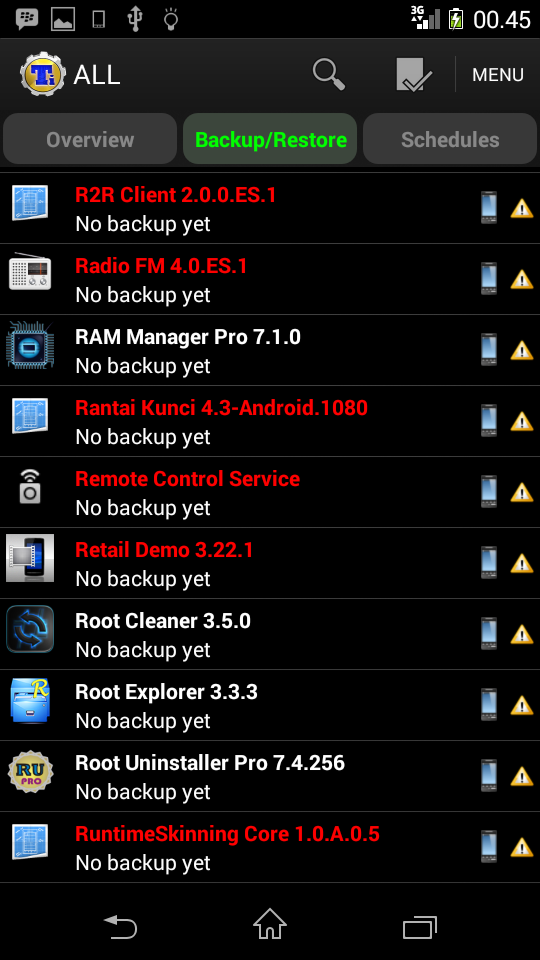
Task: Switch to the Overview tab
Action: pyautogui.click(x=90, y=139)
